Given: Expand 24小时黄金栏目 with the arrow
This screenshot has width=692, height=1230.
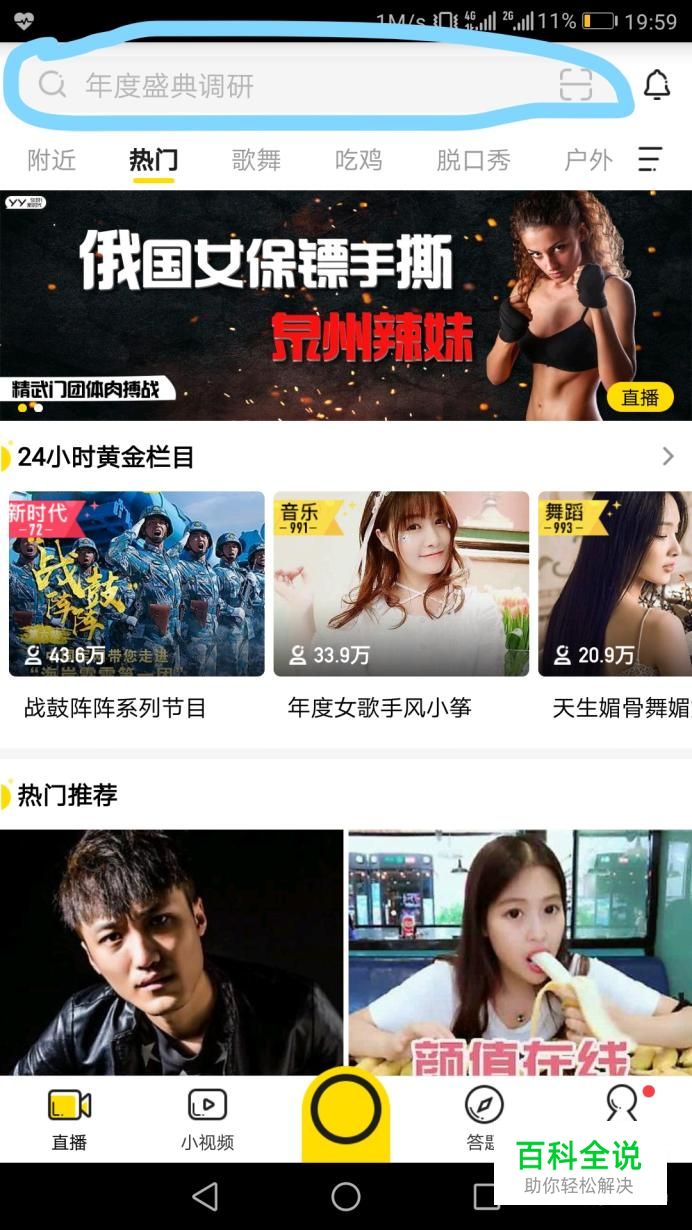Looking at the screenshot, I should pyautogui.click(x=668, y=457).
